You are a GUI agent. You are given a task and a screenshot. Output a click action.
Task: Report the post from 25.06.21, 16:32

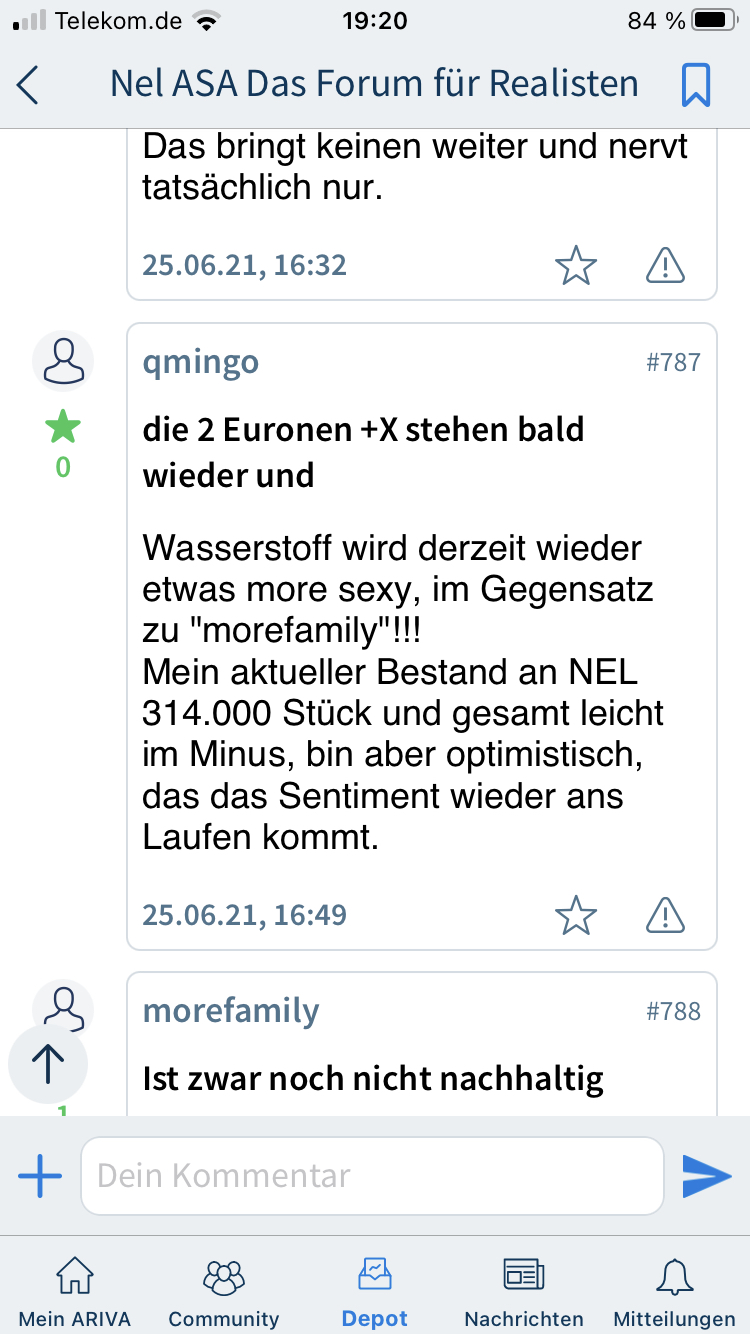[665, 265]
